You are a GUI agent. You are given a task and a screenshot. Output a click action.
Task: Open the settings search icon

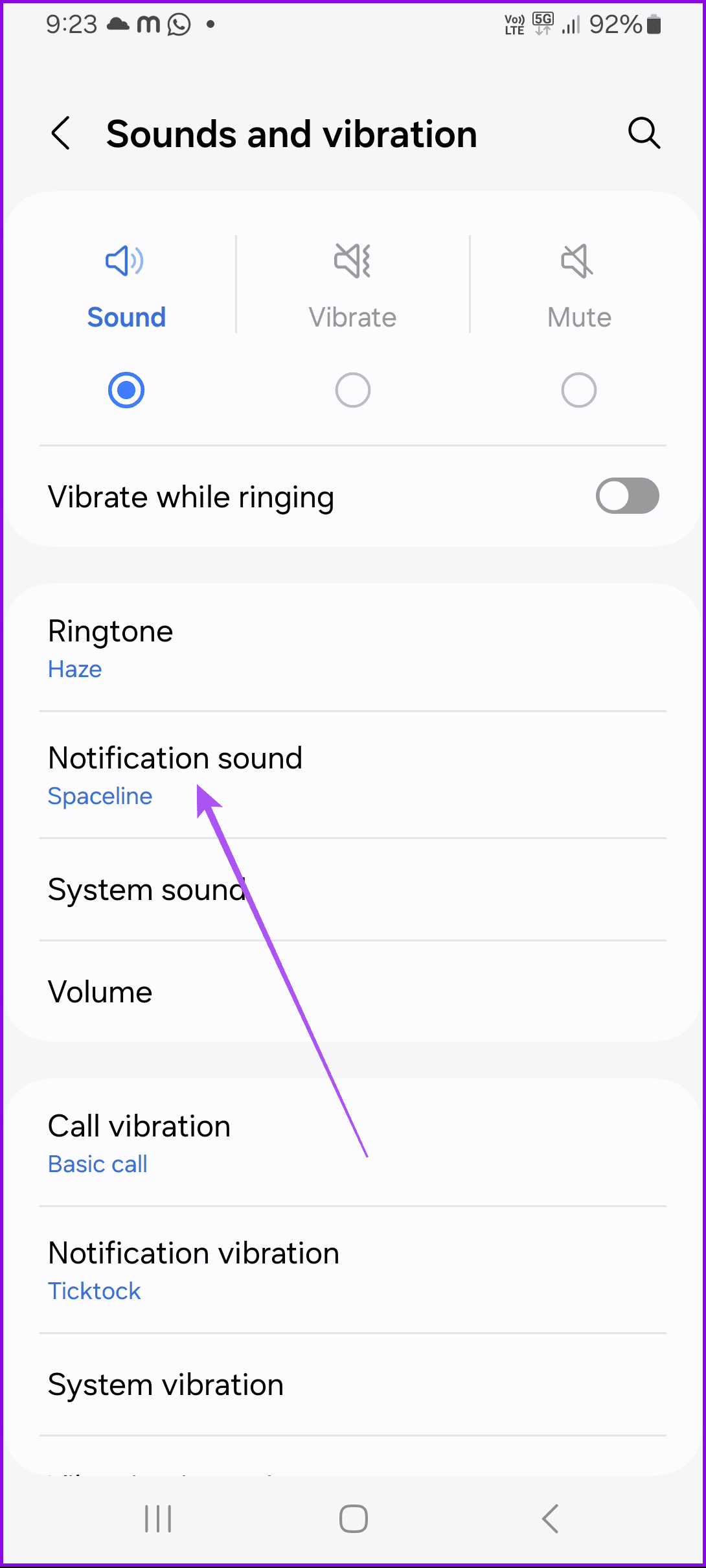tap(644, 133)
